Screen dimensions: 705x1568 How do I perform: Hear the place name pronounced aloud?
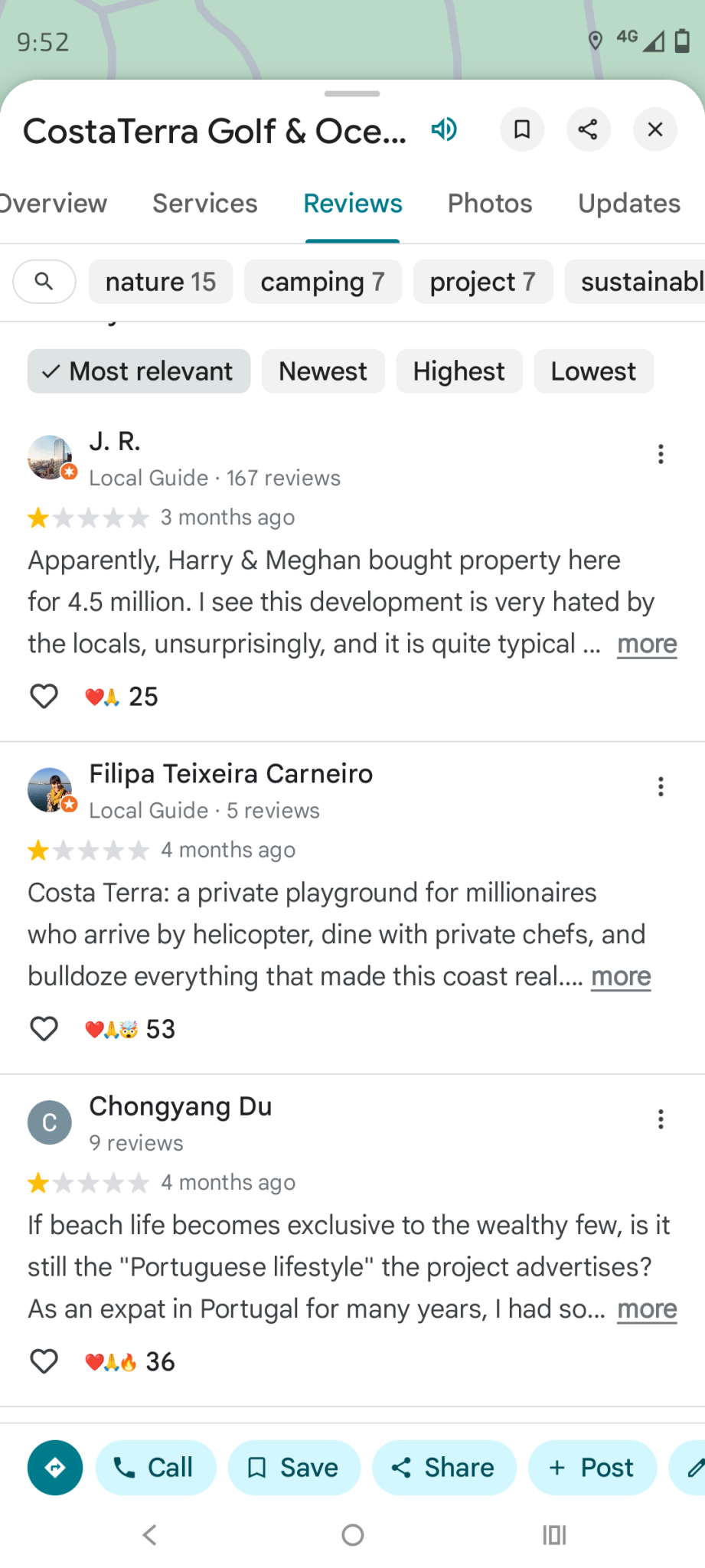point(444,129)
